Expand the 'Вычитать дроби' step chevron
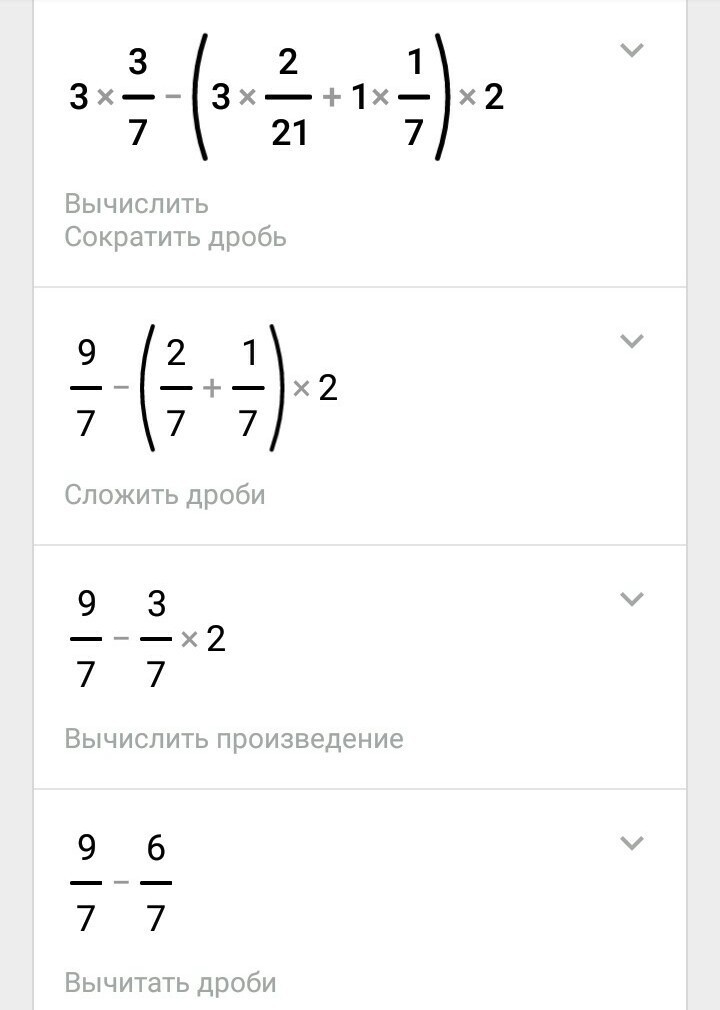Viewport: 720px width, 1010px height. (x=631, y=843)
